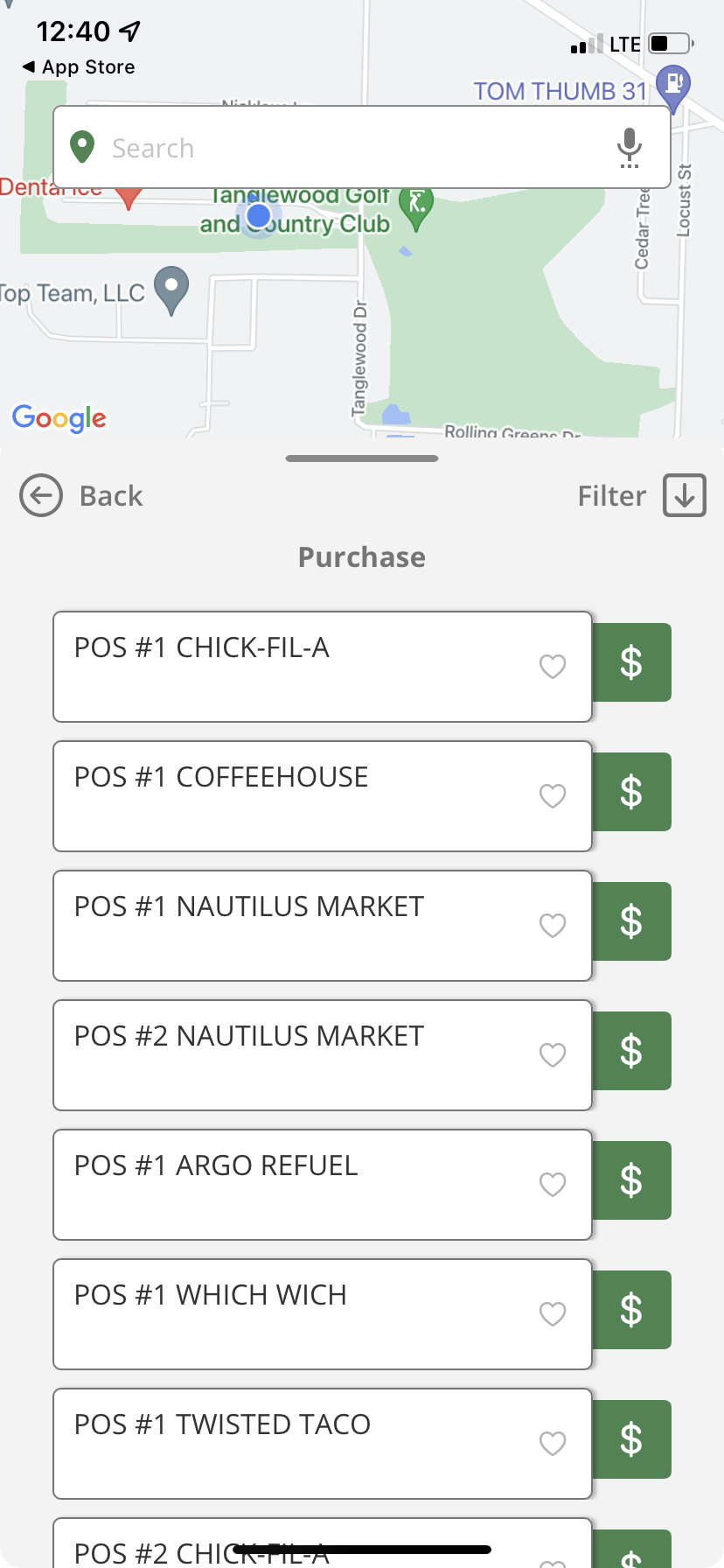Image resolution: width=724 pixels, height=1568 pixels.
Task: Tap the dollar button for POS #1 TWISTED TACO
Action: [x=631, y=1439]
